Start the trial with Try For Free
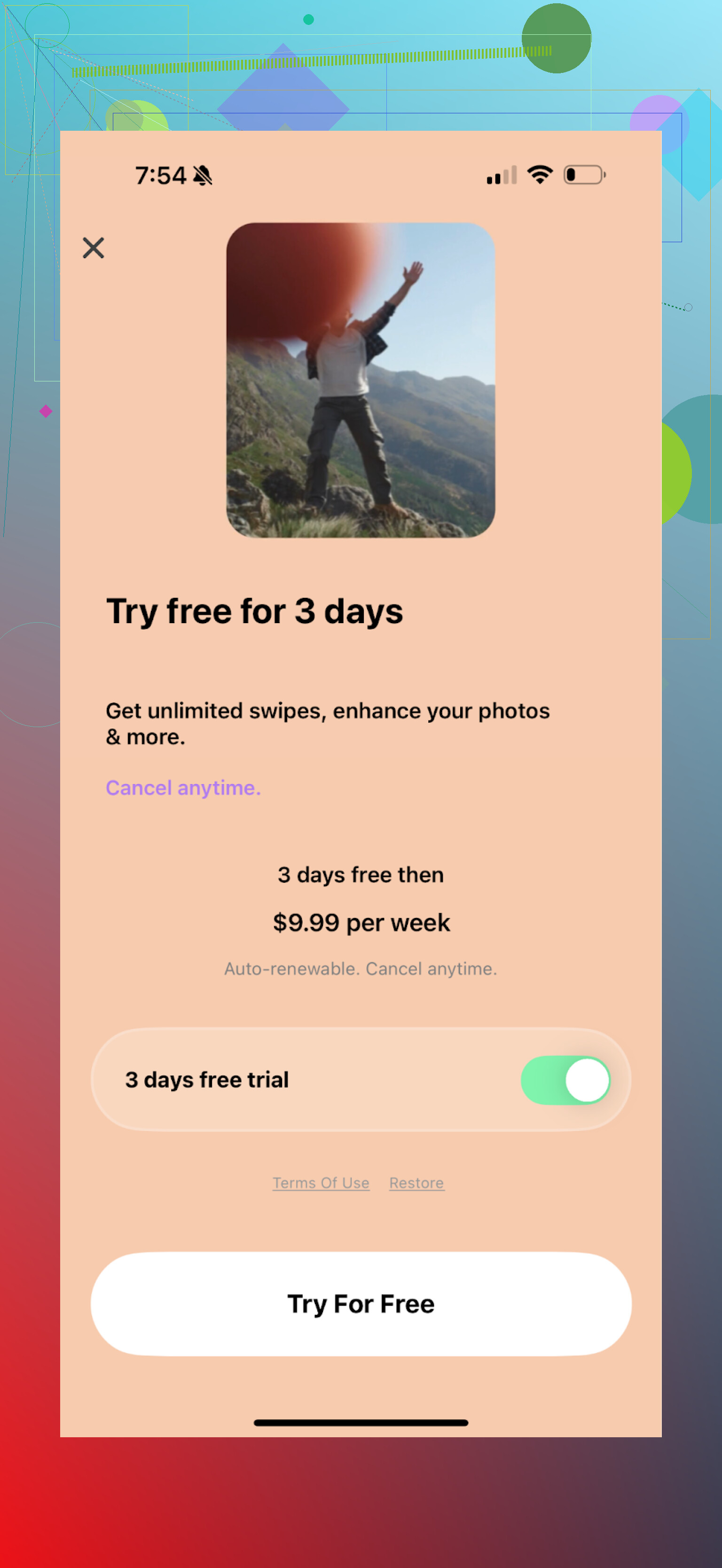722x1568 pixels. (x=361, y=1303)
